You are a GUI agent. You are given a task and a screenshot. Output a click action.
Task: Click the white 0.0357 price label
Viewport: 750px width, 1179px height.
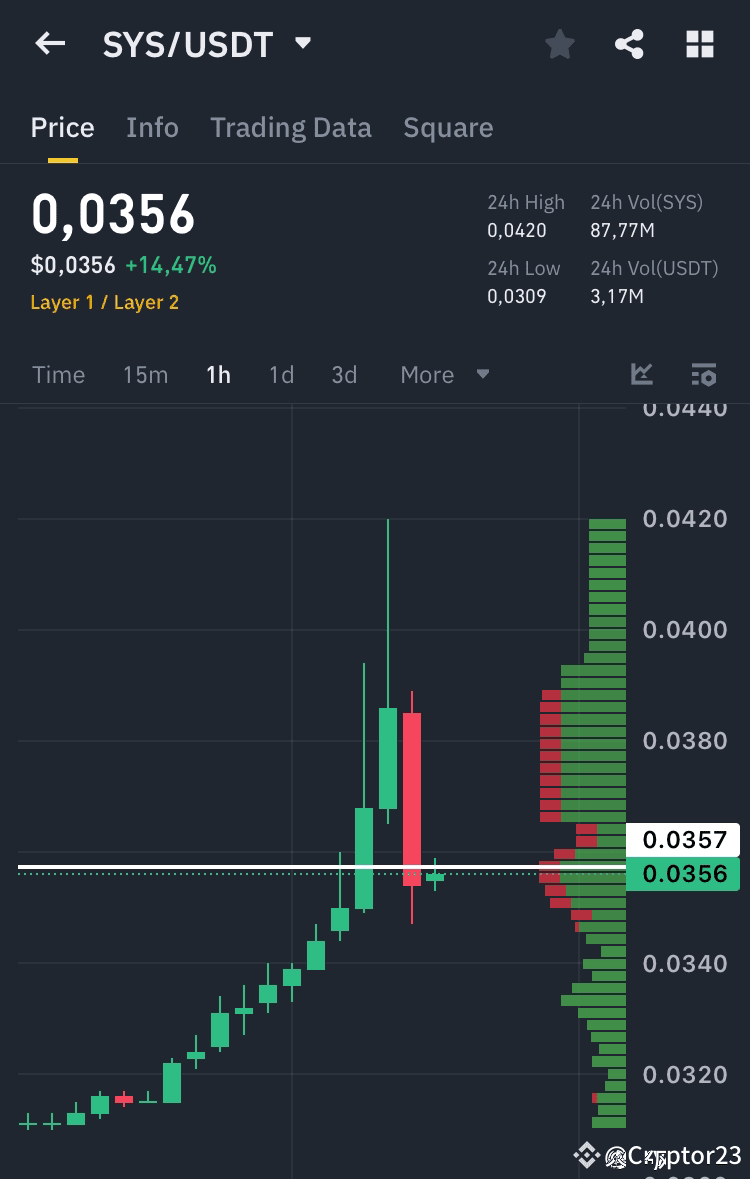click(x=683, y=839)
